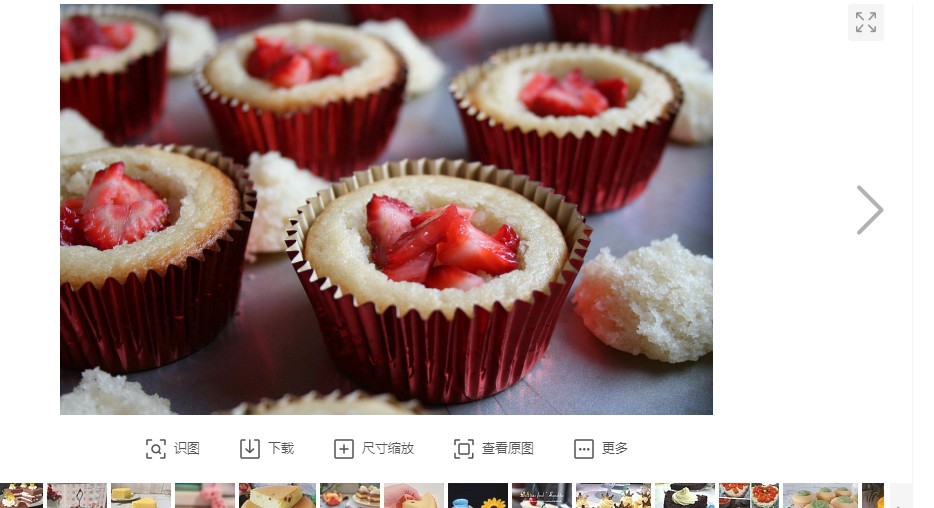The height and width of the screenshot is (508, 934).
Task: Tap 识图 to identify the image
Action: pyautogui.click(x=173, y=449)
